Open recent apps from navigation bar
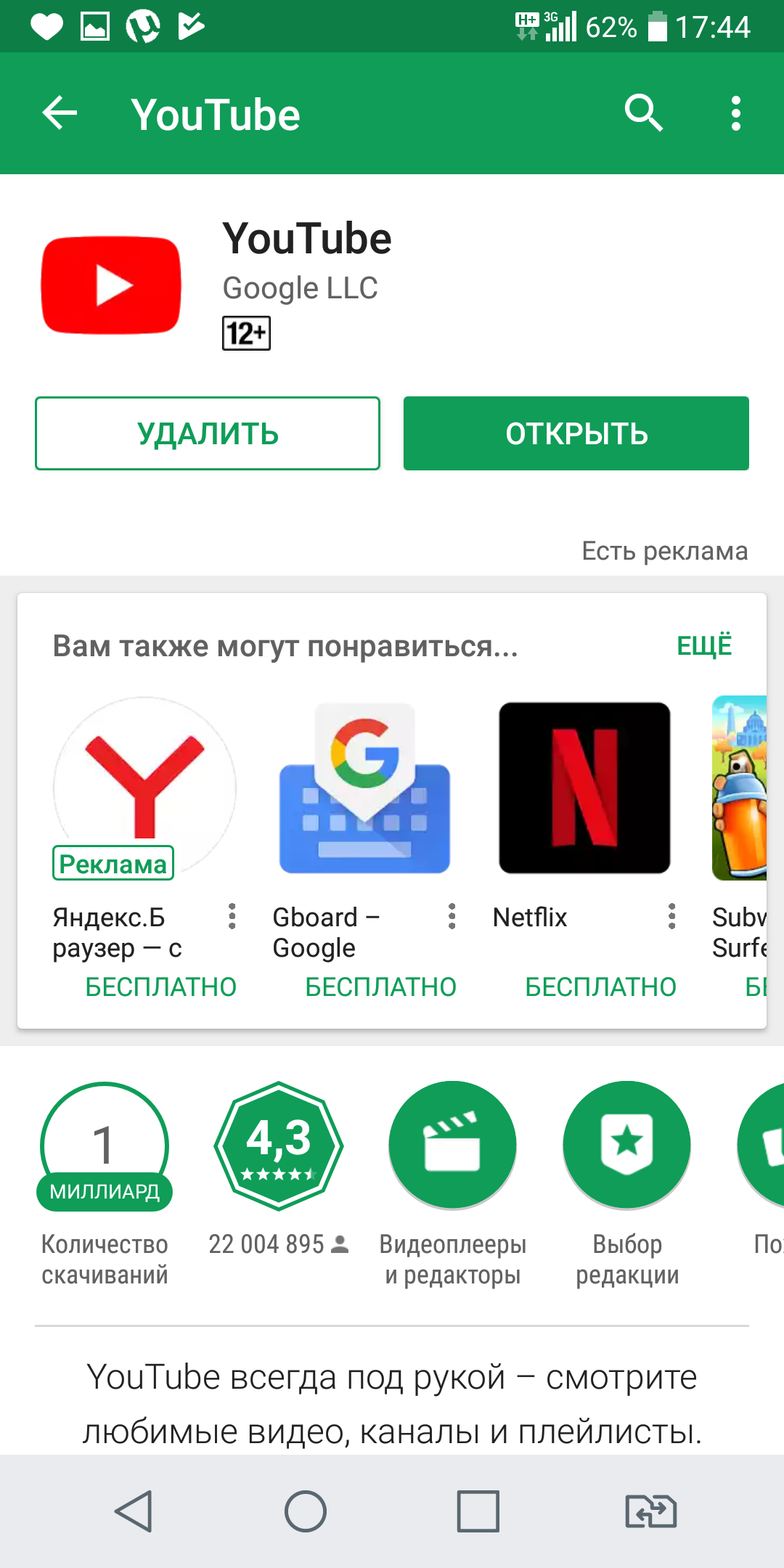This screenshot has height=1568, width=784. pos(478,1511)
